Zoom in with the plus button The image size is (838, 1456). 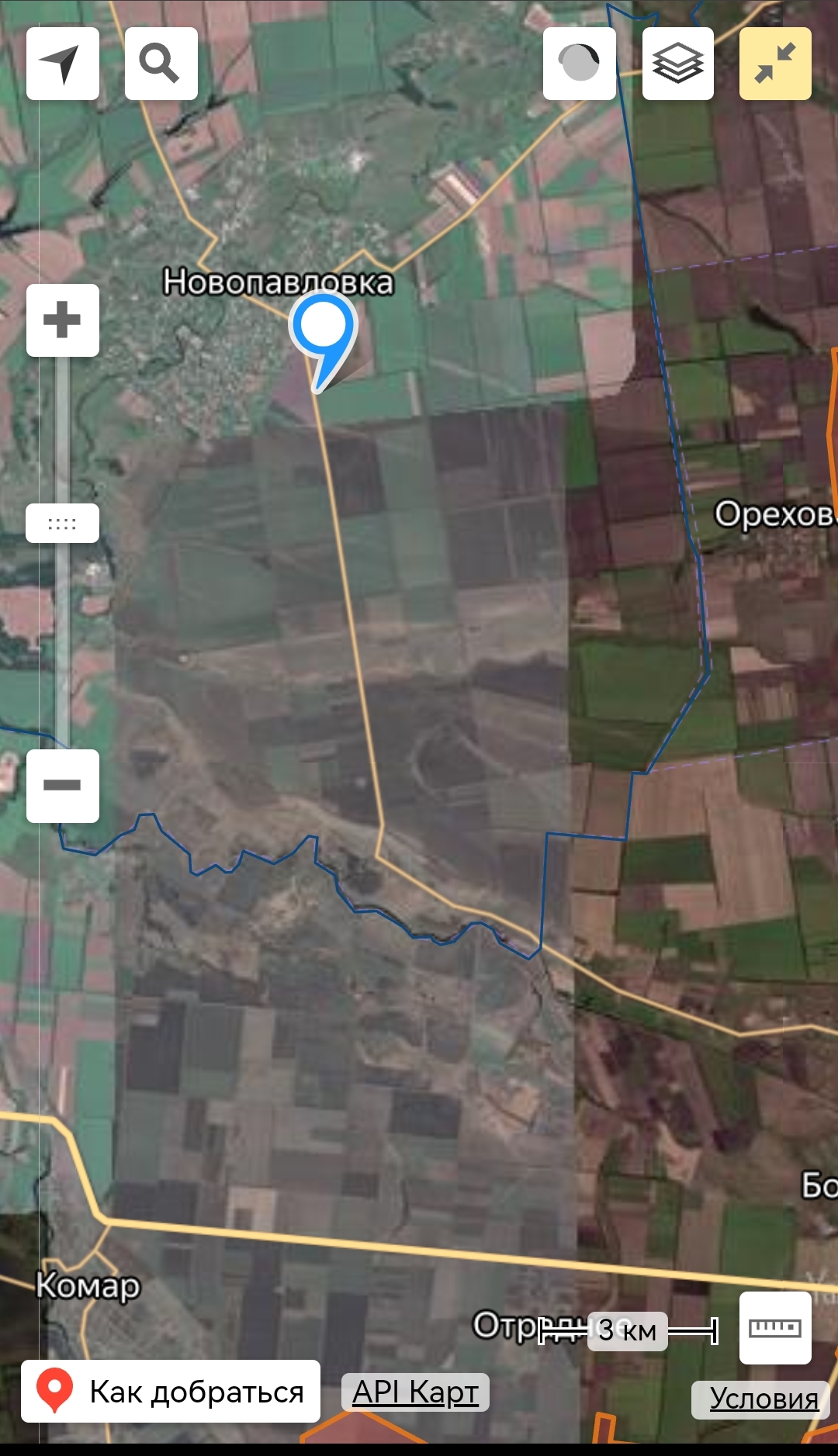click(62, 320)
